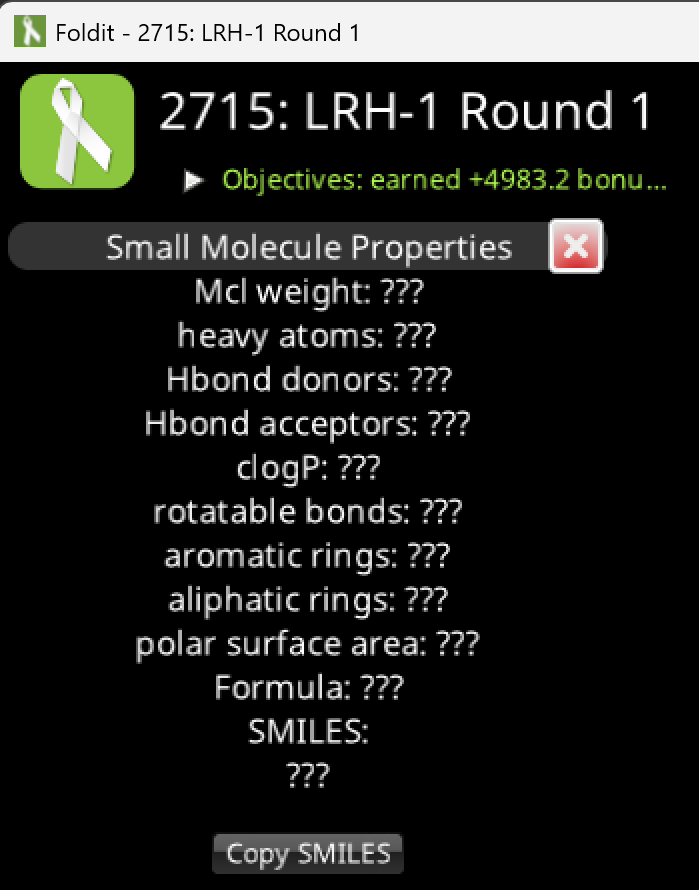Expand the Objectives bonus section
Screen dimensions: 699x890
coord(195,181)
